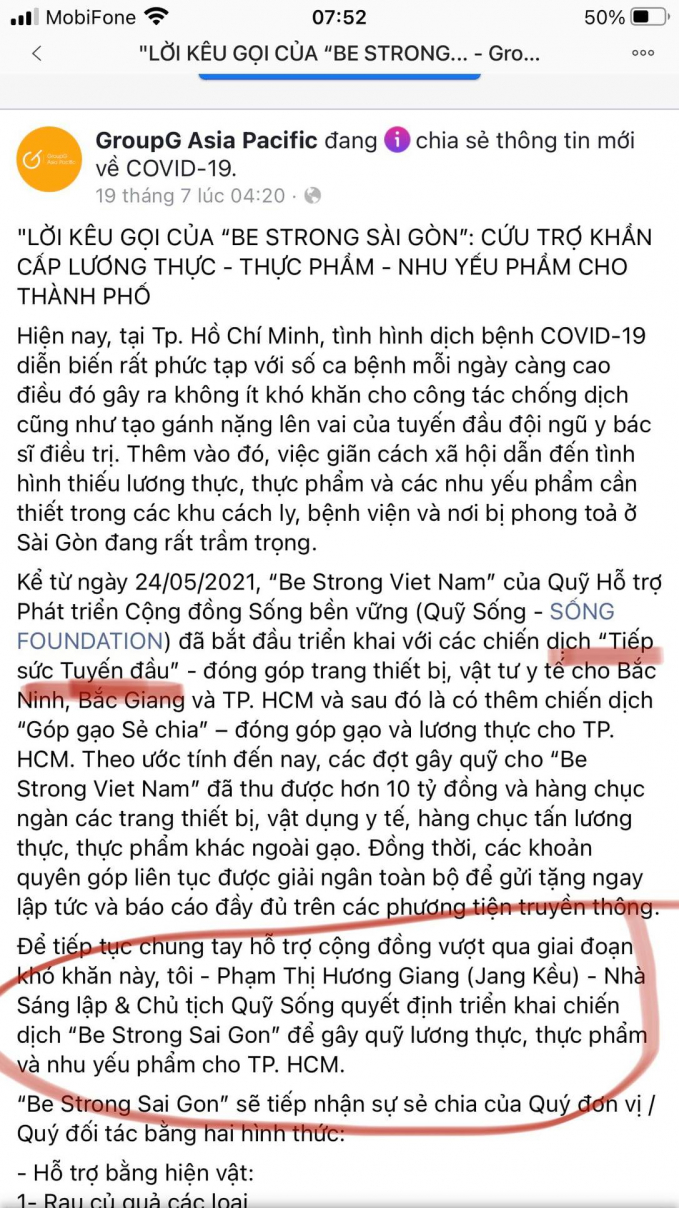Image resolution: width=679 pixels, height=1208 pixels.
Task: Tap the GroupG Asia Pacific profile picture
Action: (49, 159)
